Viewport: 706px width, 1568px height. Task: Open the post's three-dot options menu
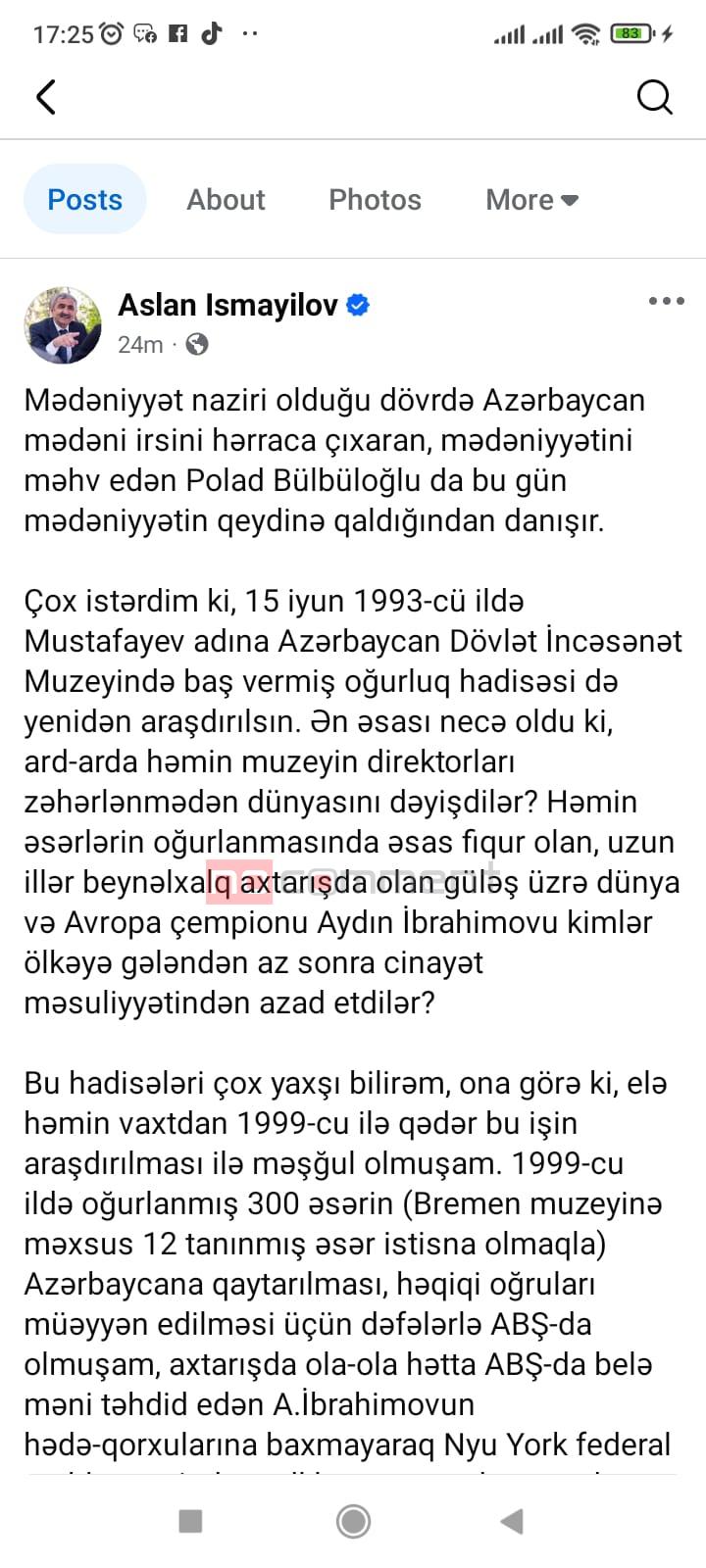click(666, 302)
